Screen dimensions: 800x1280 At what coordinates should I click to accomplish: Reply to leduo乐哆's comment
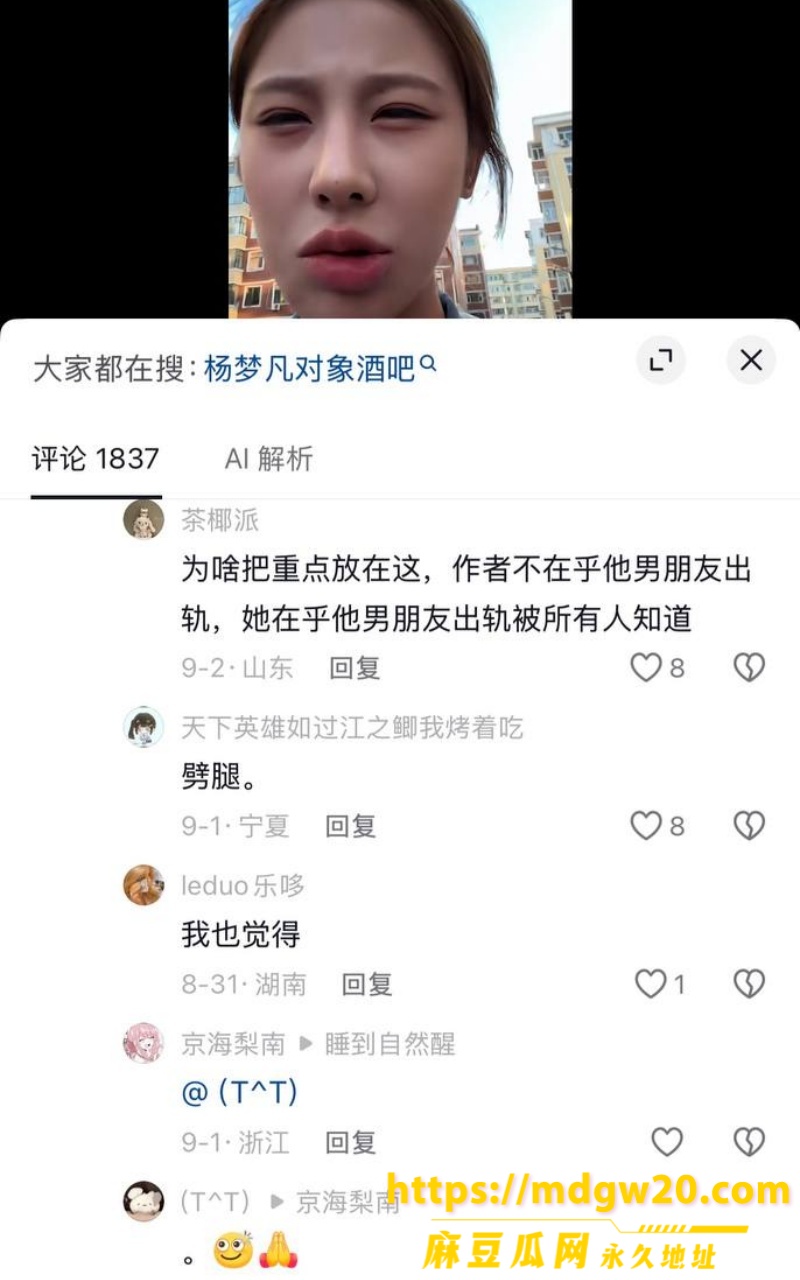tap(367, 984)
